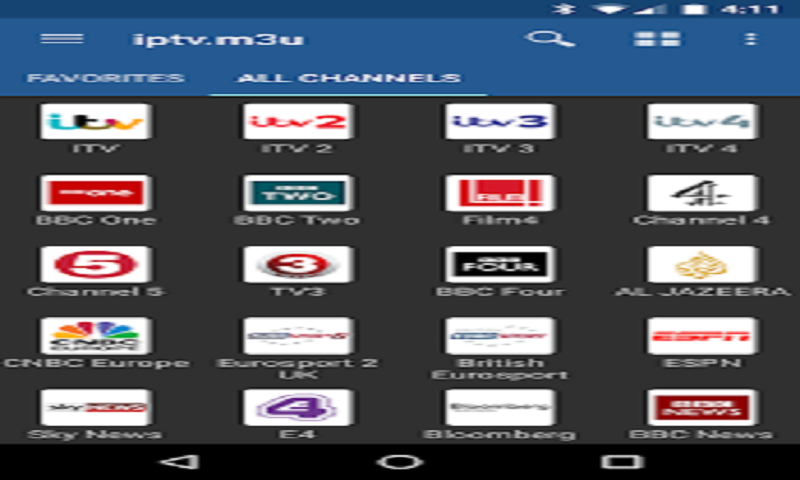Play the TV3 channel
Screen dimensions: 800x480
pos(298,266)
